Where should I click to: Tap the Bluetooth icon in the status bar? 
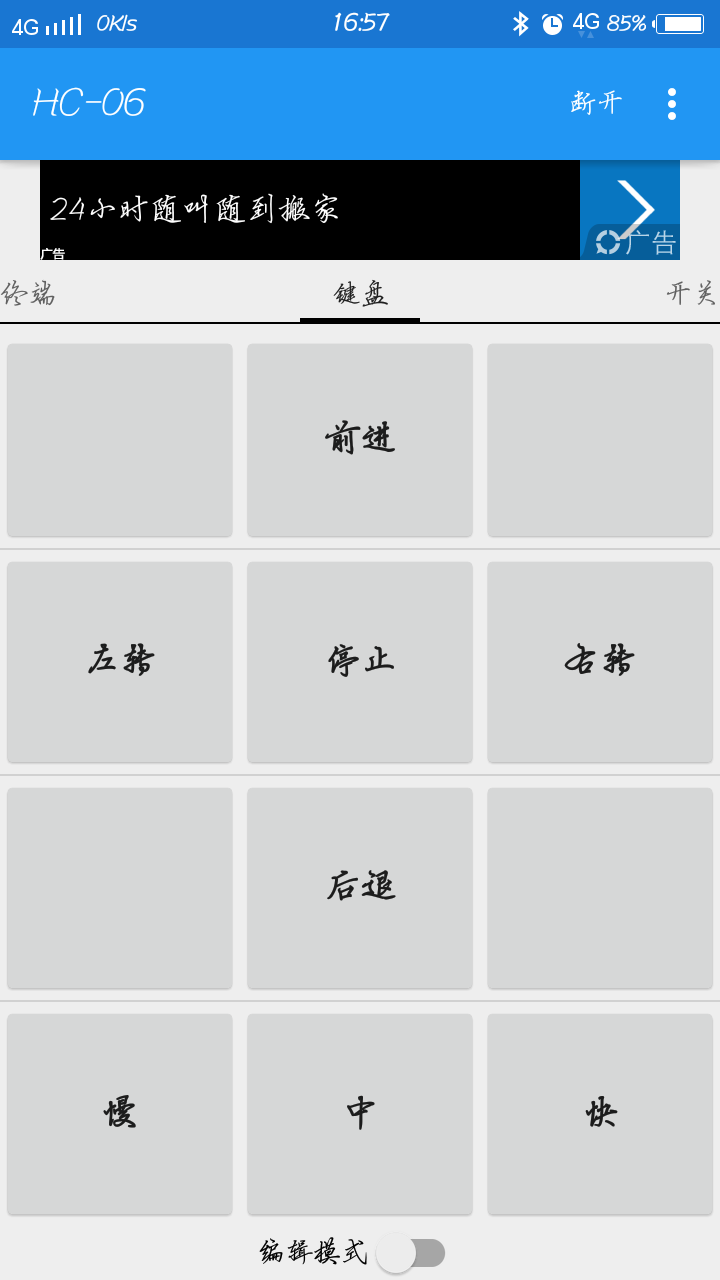pyautogui.click(x=522, y=21)
